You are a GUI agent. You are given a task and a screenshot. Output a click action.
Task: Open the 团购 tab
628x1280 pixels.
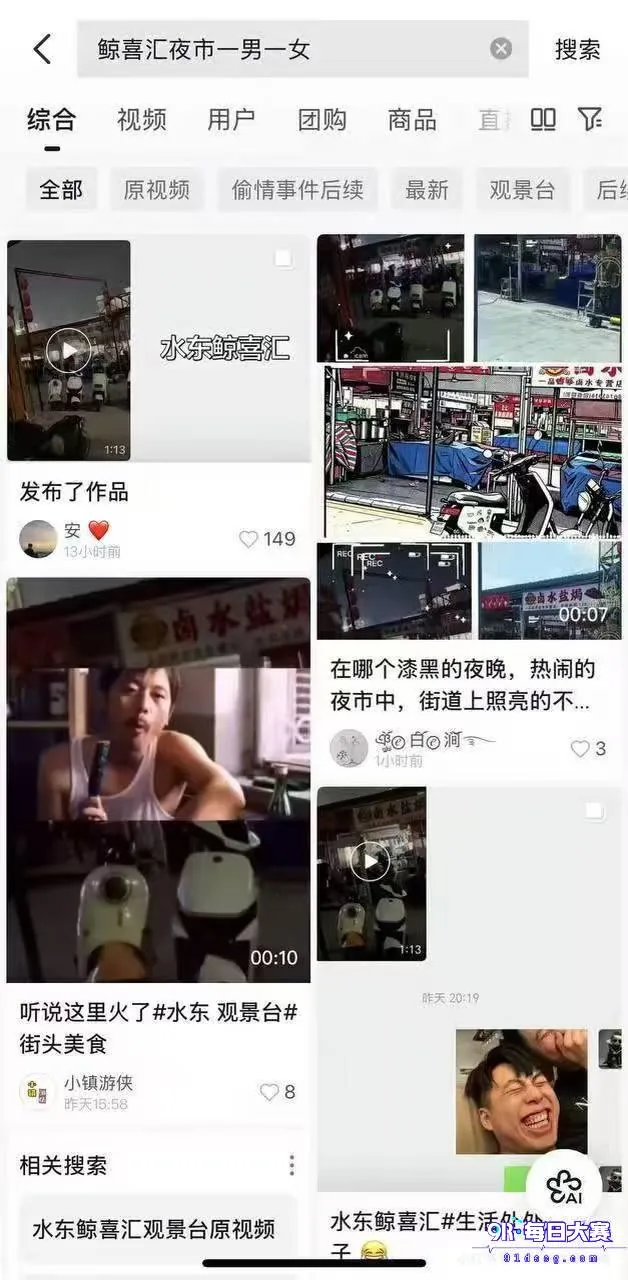click(322, 120)
